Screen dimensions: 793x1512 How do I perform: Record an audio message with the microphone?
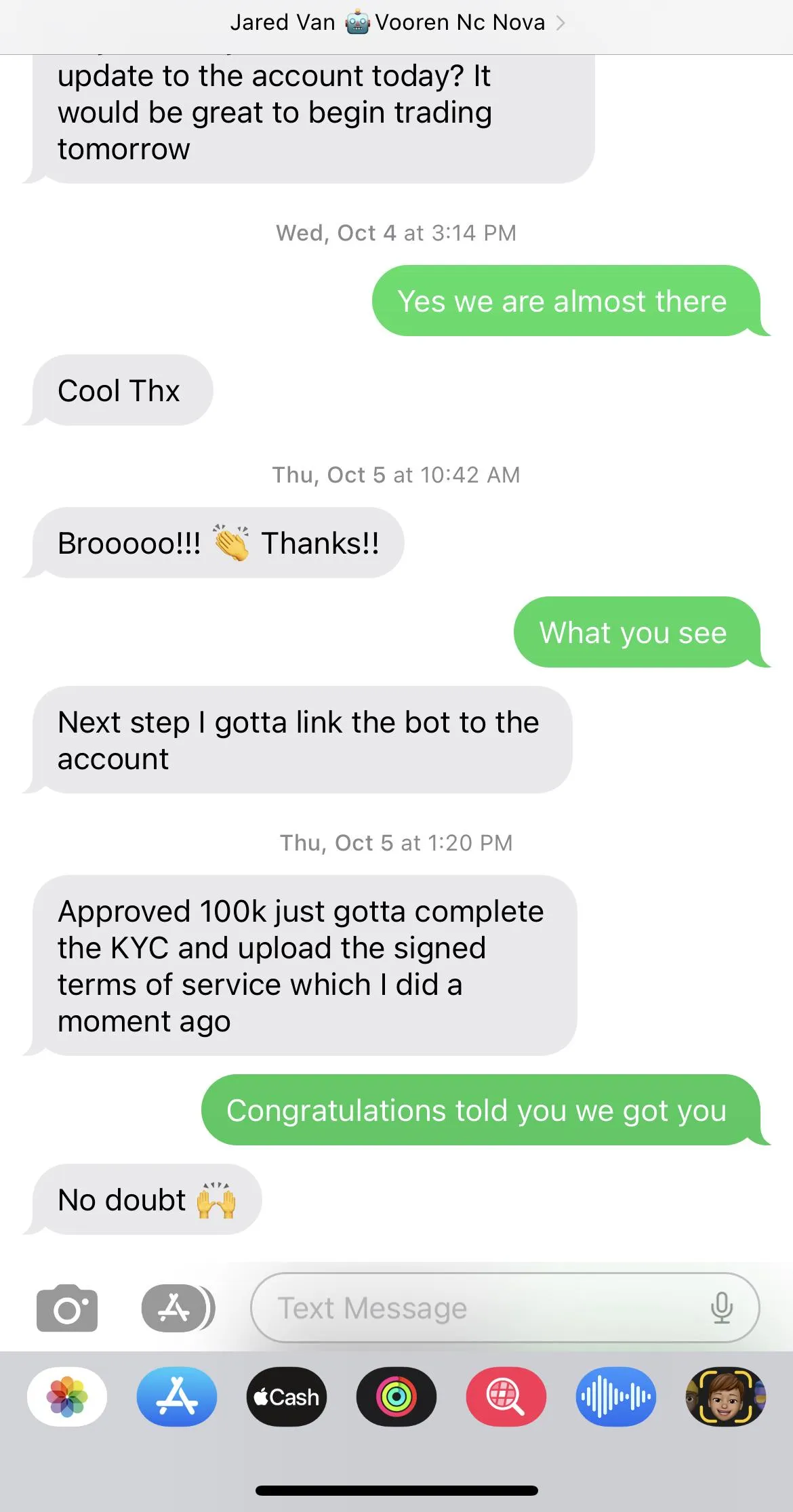[722, 1308]
